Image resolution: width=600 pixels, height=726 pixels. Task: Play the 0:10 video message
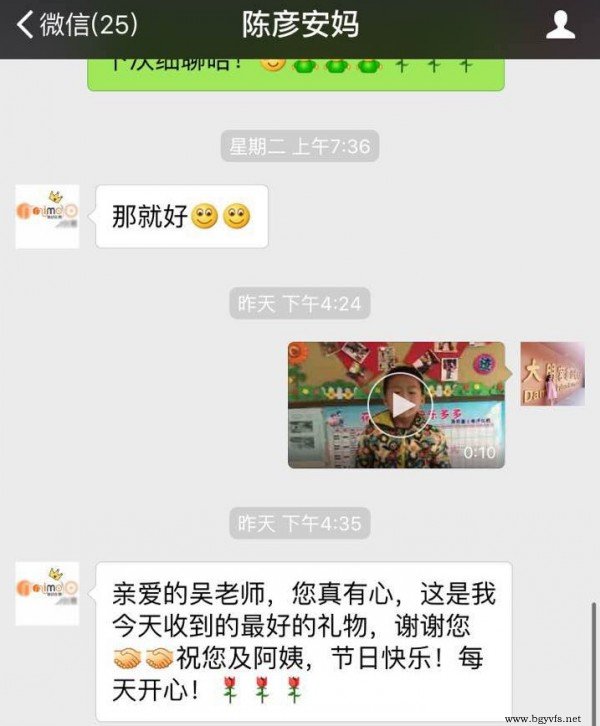click(400, 404)
